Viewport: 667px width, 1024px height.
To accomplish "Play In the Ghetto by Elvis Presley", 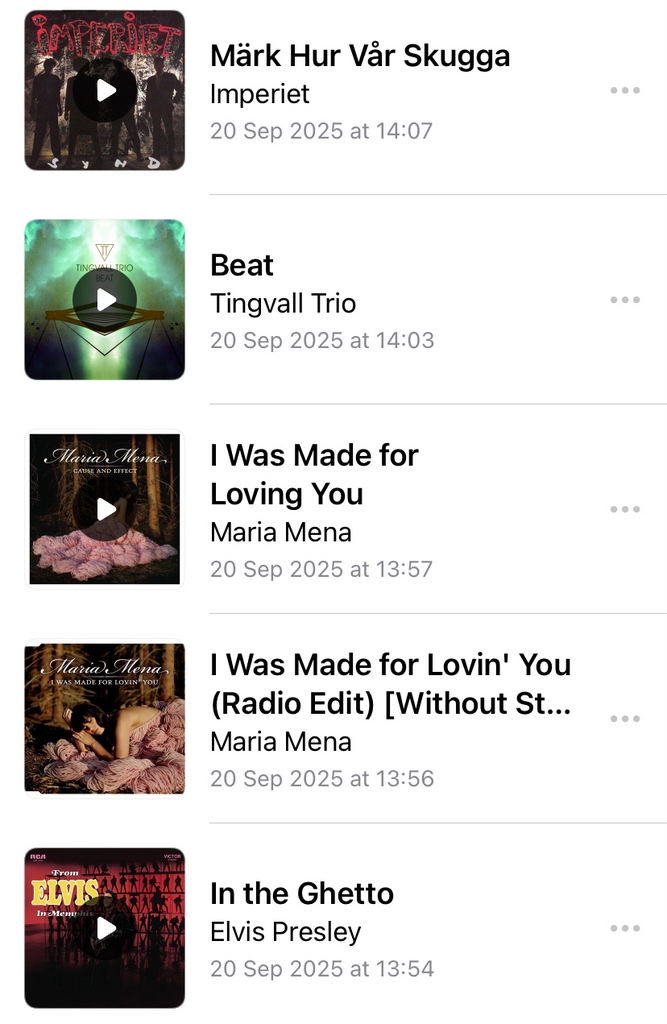I will (105, 928).
